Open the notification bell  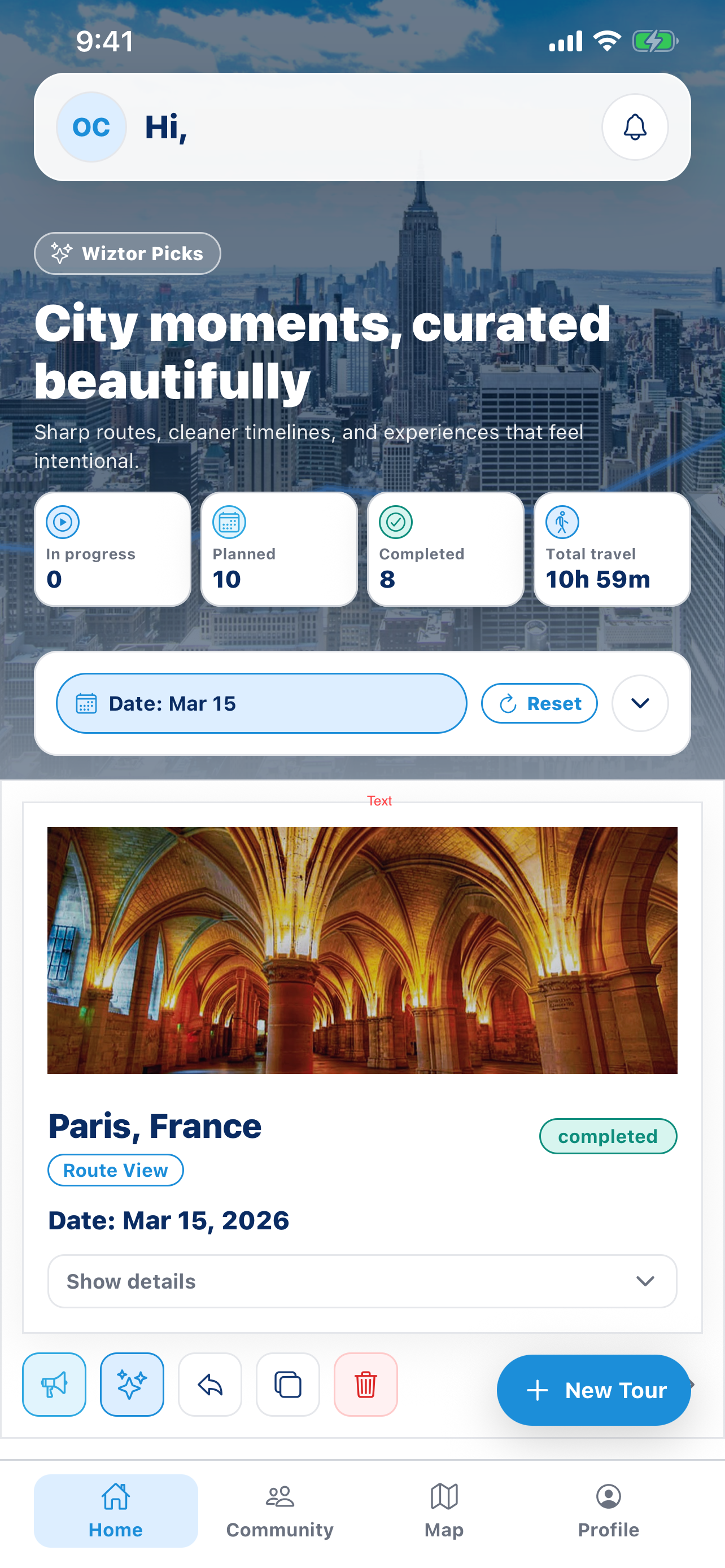point(635,127)
